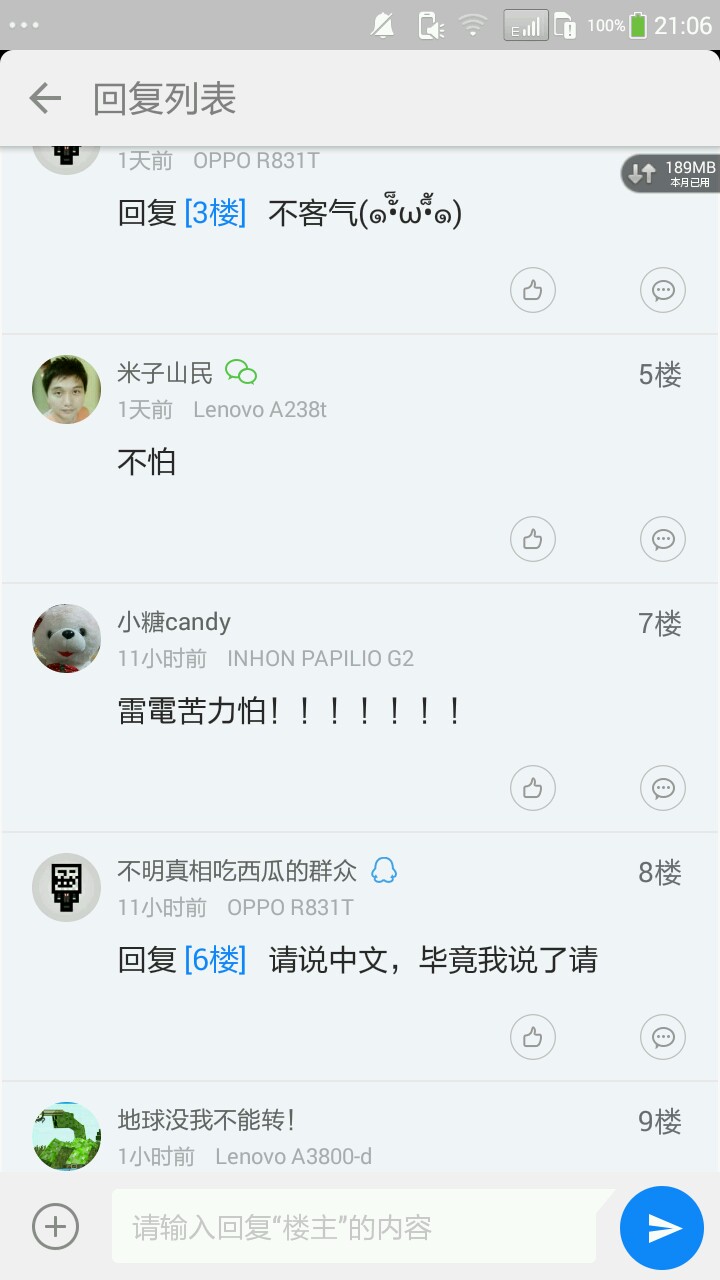Image resolution: width=720 pixels, height=1280 pixels.
Task: Comment on the reply saying 不客气
Action: (662, 290)
